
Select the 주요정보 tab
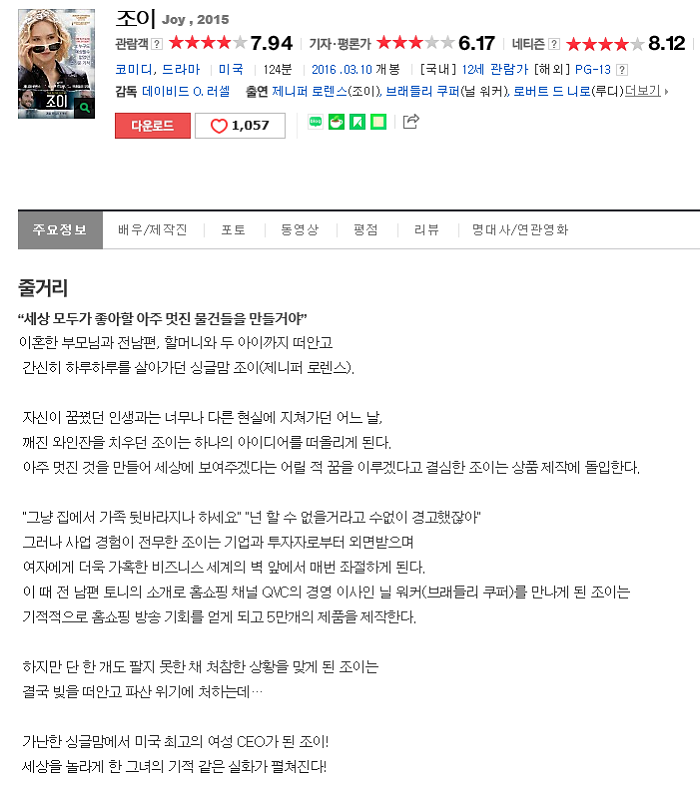pos(60,230)
